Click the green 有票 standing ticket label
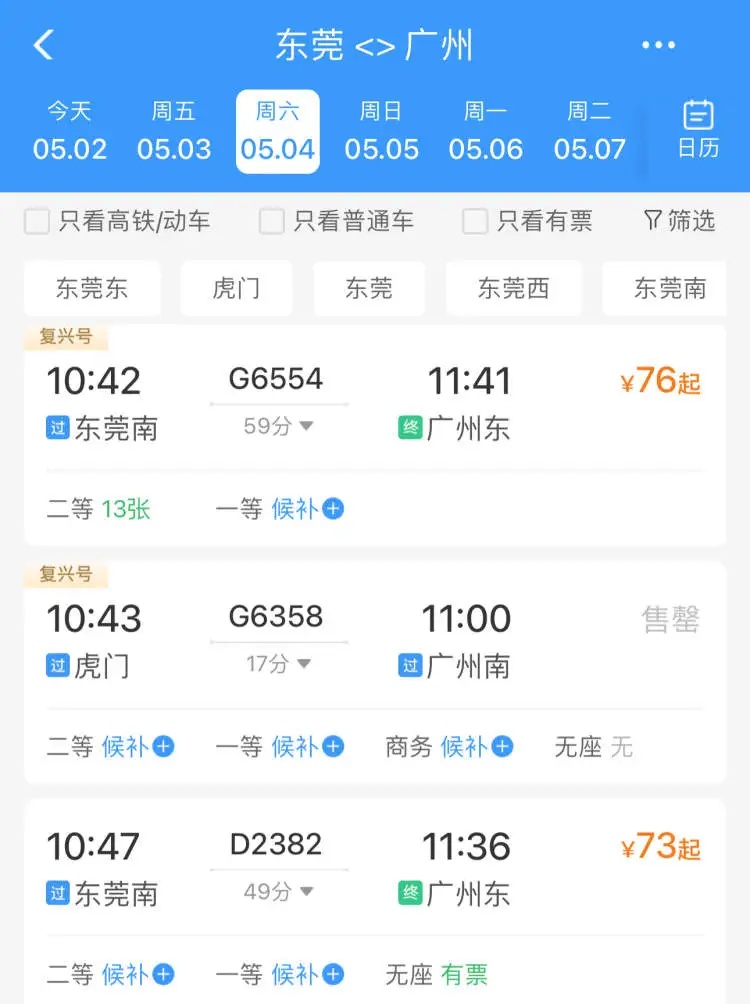The image size is (750, 1004). (467, 973)
